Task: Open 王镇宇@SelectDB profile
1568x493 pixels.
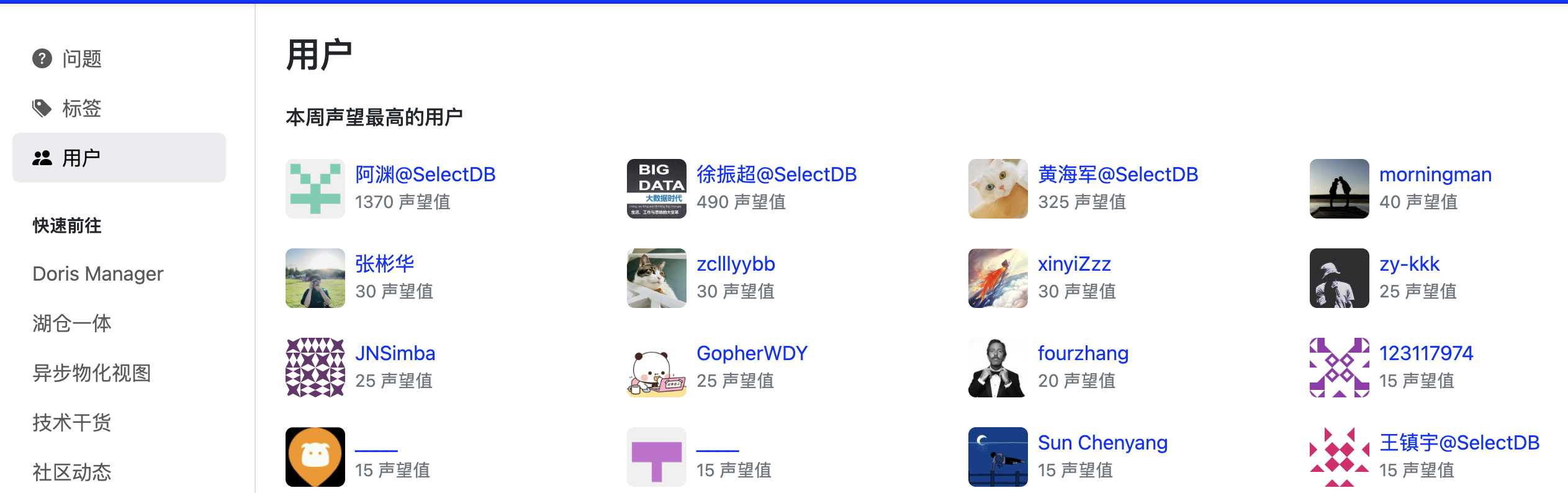Action: tap(1459, 443)
